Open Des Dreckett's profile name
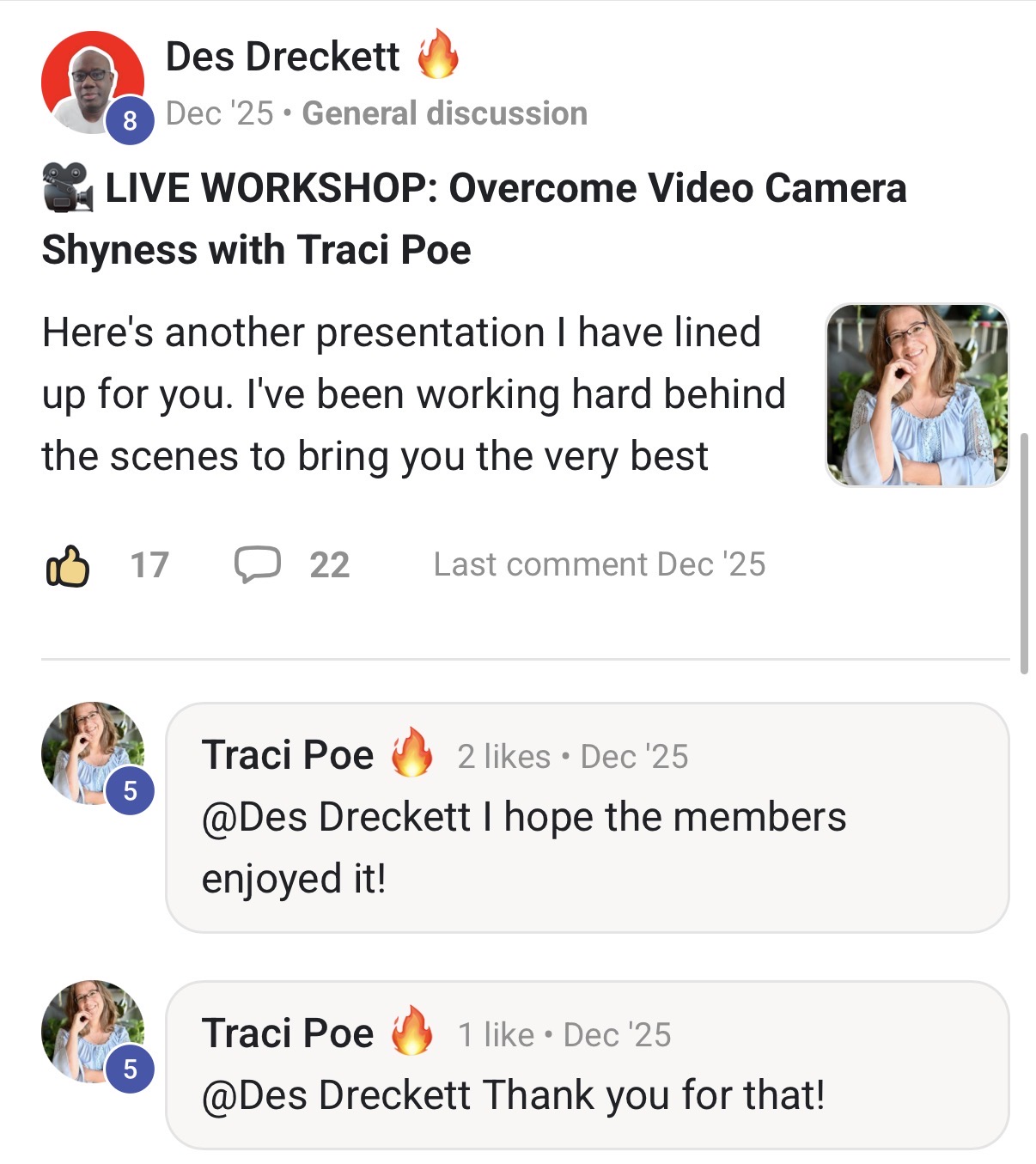The image size is (1036, 1164). (x=282, y=58)
